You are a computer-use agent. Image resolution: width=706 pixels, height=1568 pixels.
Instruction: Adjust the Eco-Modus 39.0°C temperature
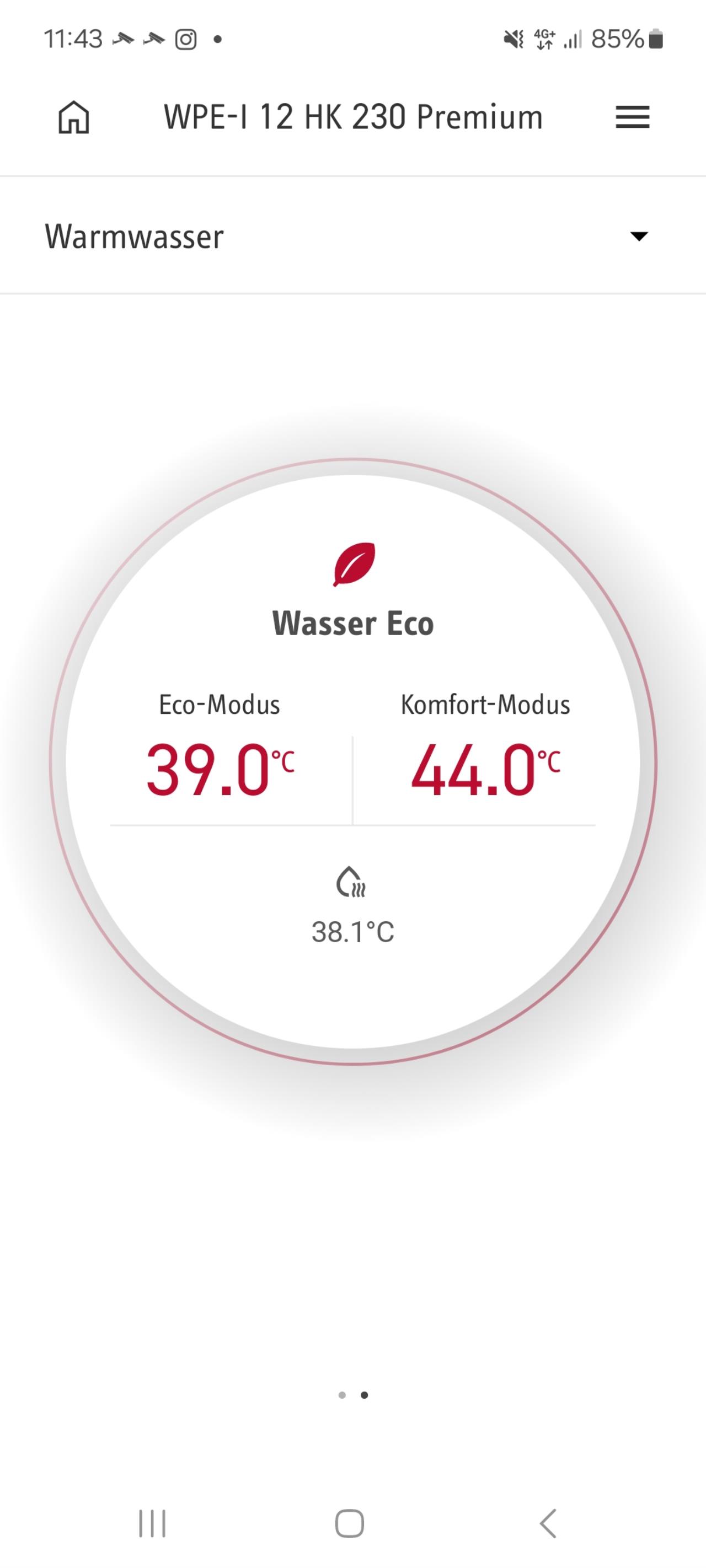click(220, 770)
